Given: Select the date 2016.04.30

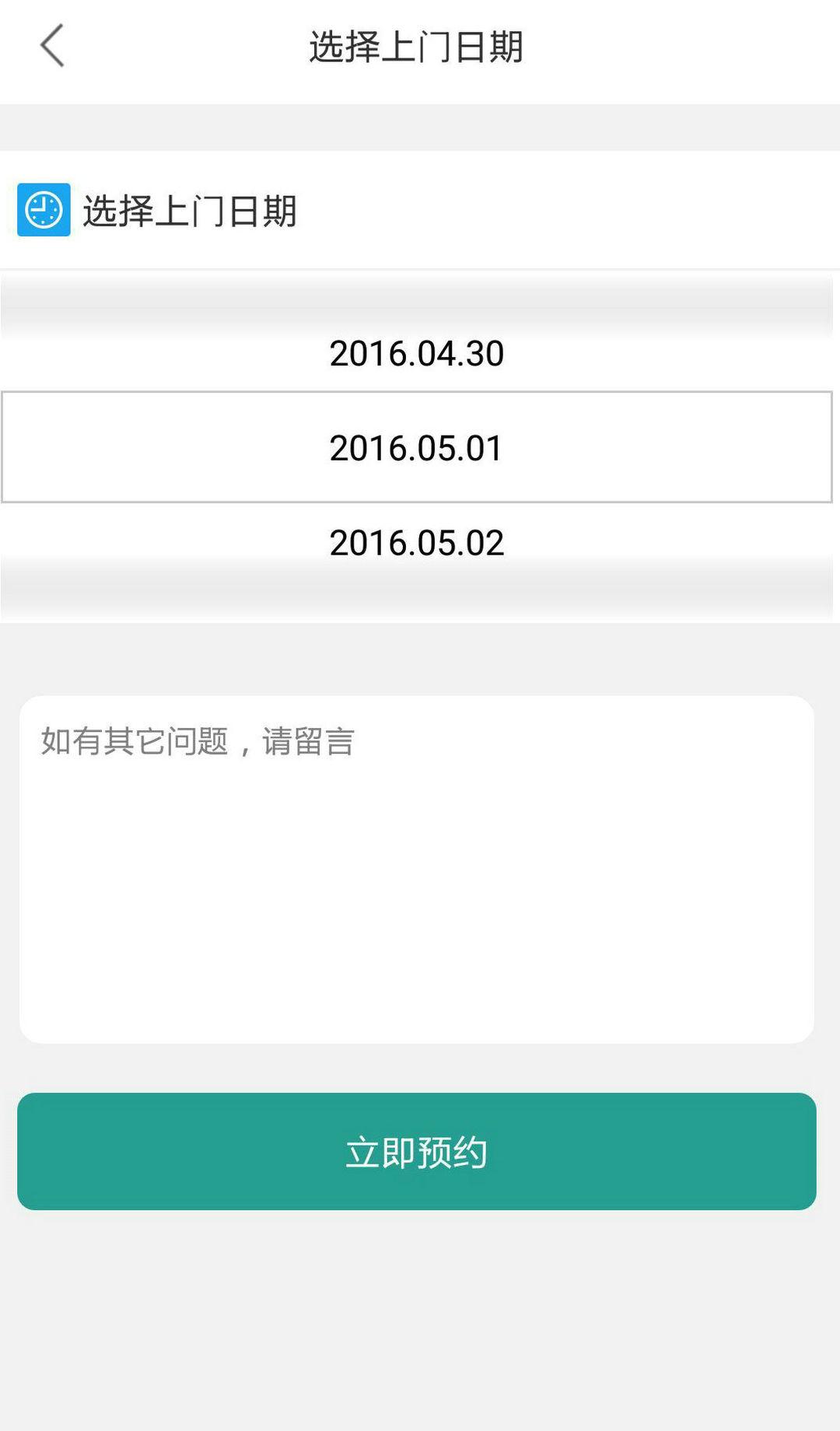Looking at the screenshot, I should point(418,354).
